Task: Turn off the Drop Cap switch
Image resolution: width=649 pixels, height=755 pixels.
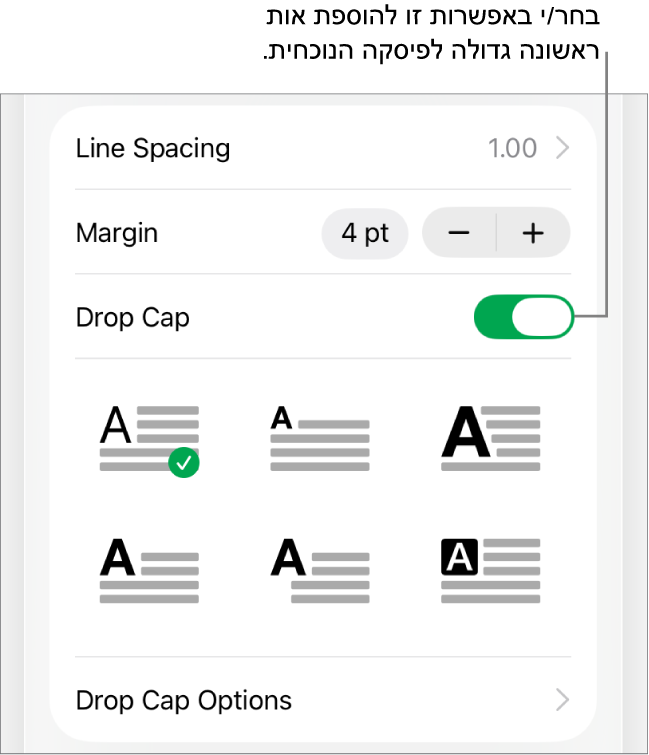Action: point(523,318)
